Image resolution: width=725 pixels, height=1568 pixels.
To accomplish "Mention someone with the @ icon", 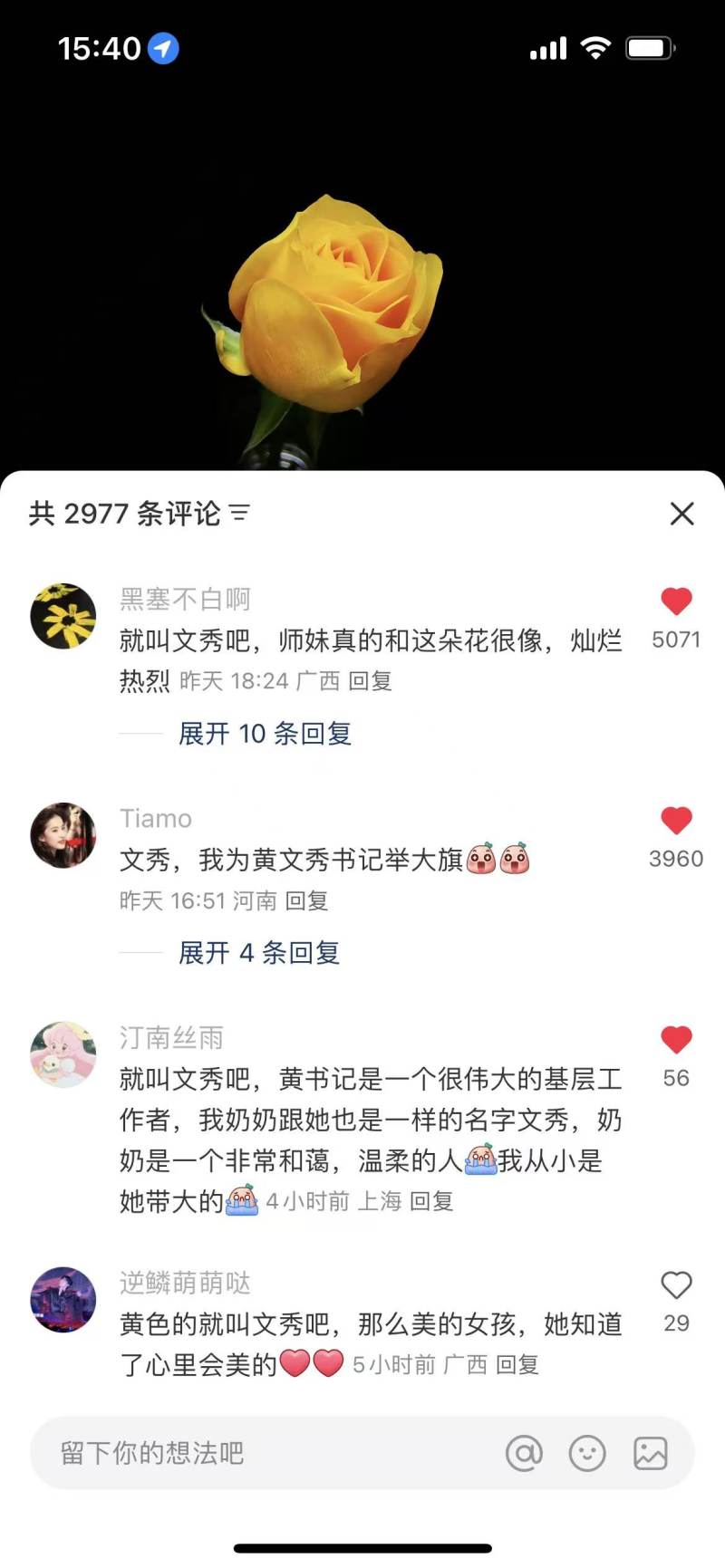I will coord(524,1454).
